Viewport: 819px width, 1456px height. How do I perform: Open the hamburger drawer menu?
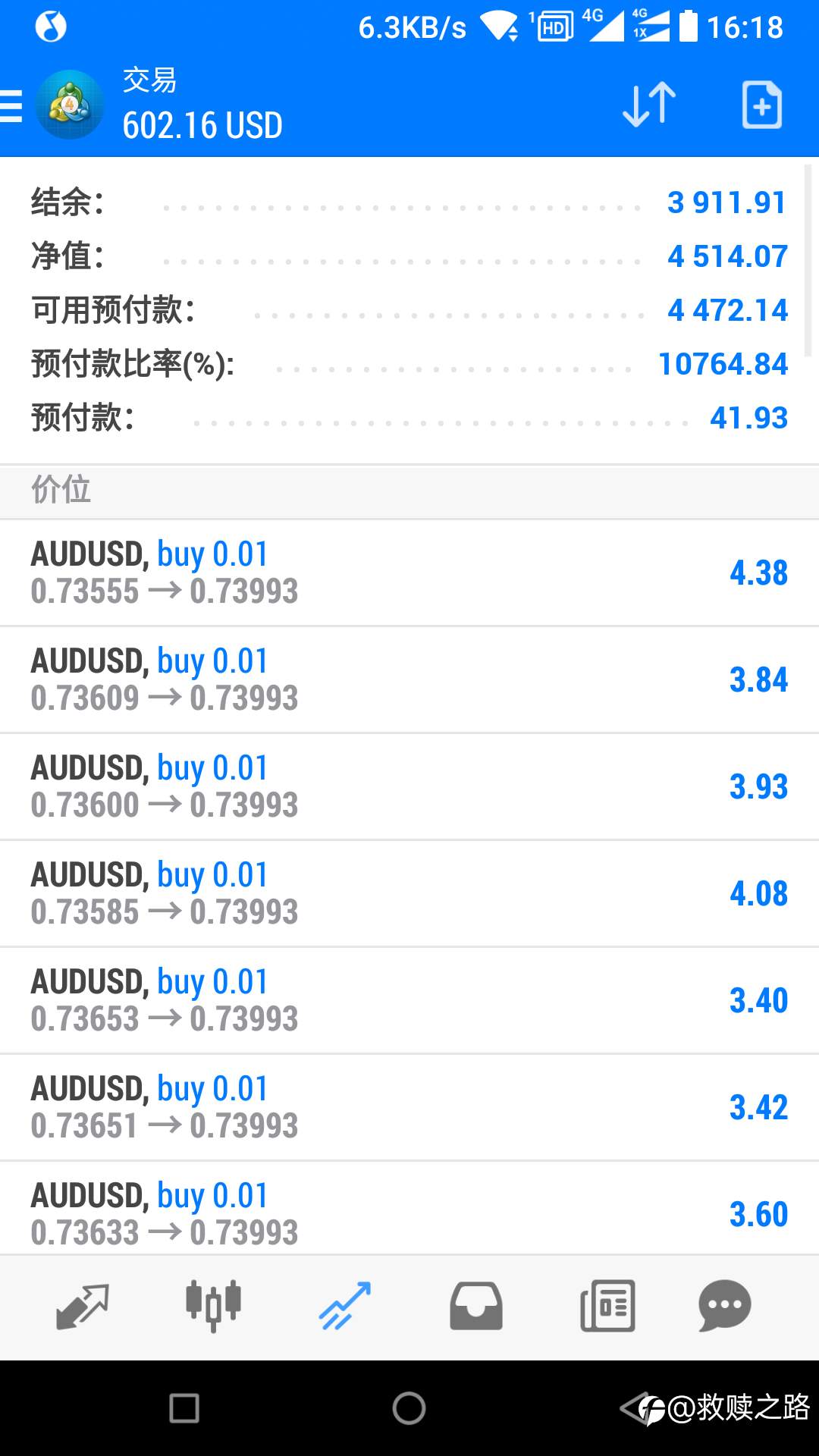pos(11,105)
